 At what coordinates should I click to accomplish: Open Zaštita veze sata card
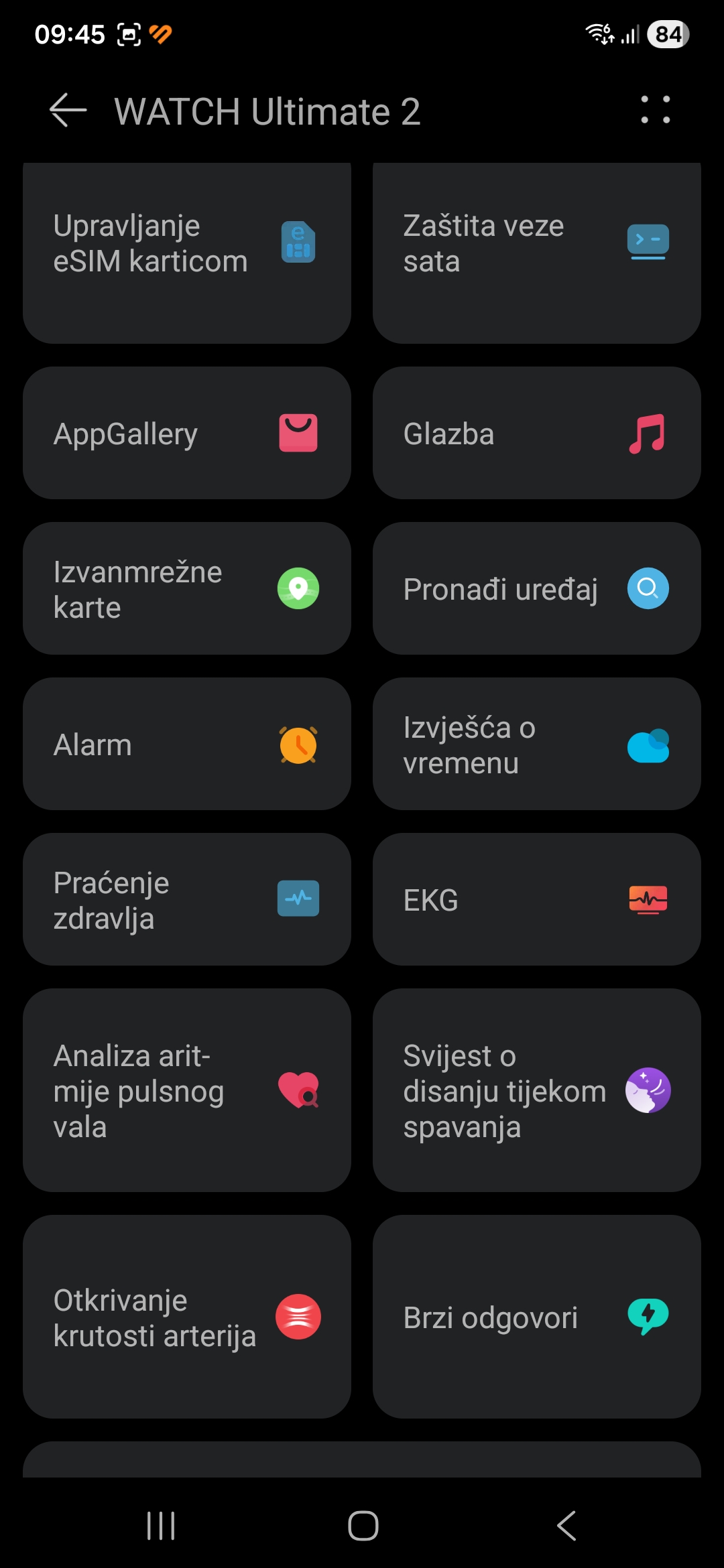[537, 253]
